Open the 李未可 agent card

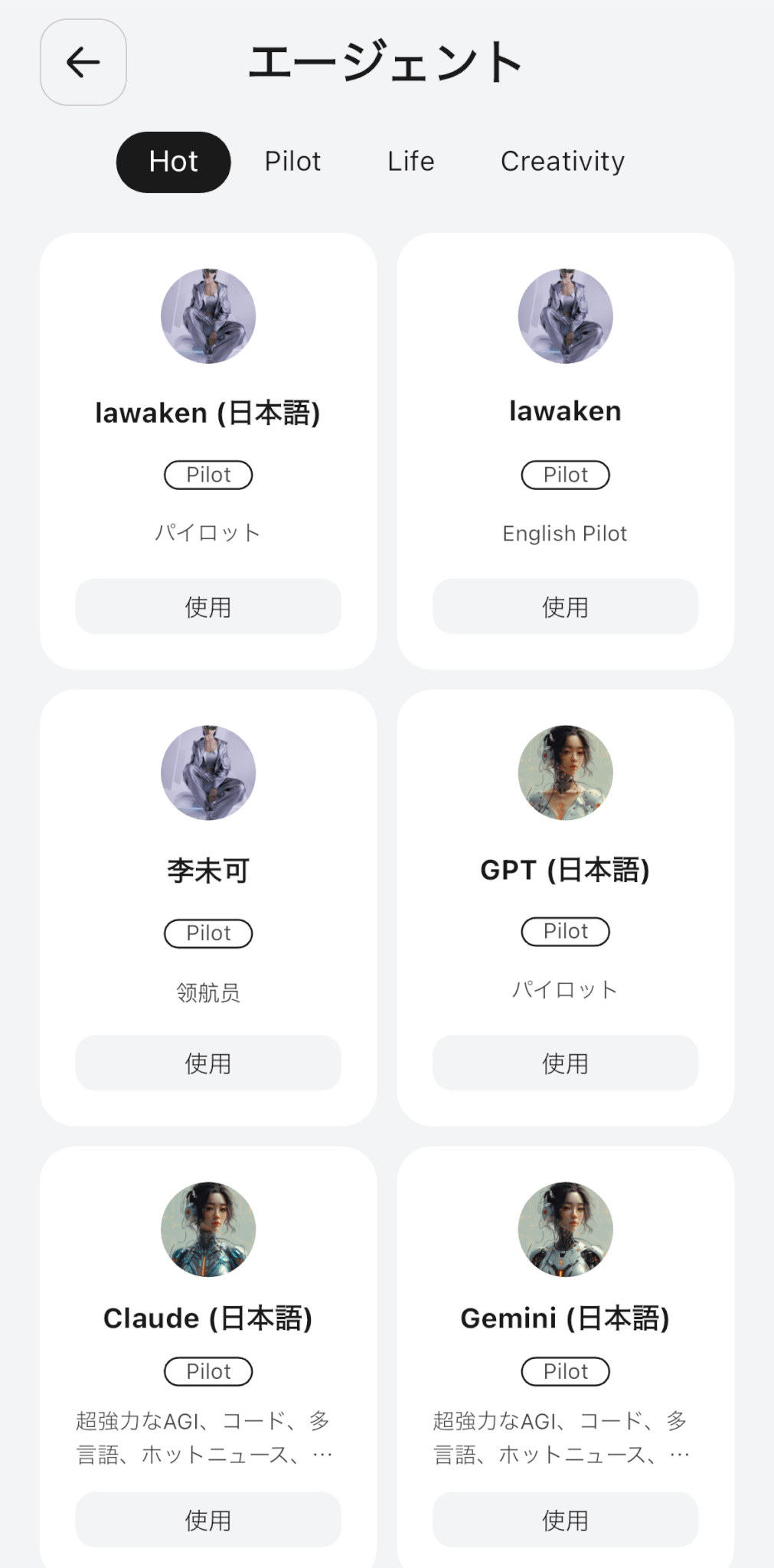pos(207,871)
